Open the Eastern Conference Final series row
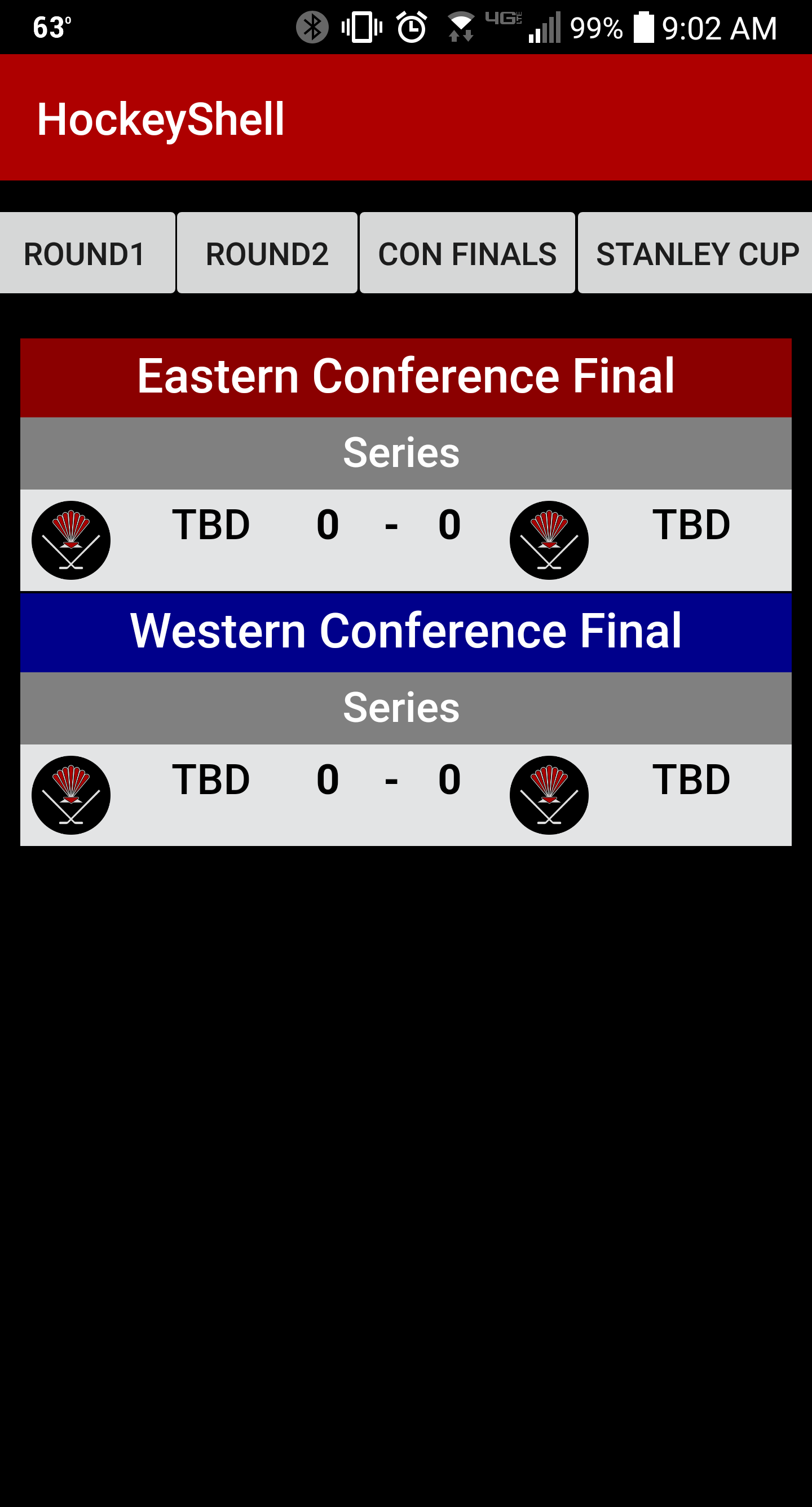812x1507 pixels. [x=406, y=540]
